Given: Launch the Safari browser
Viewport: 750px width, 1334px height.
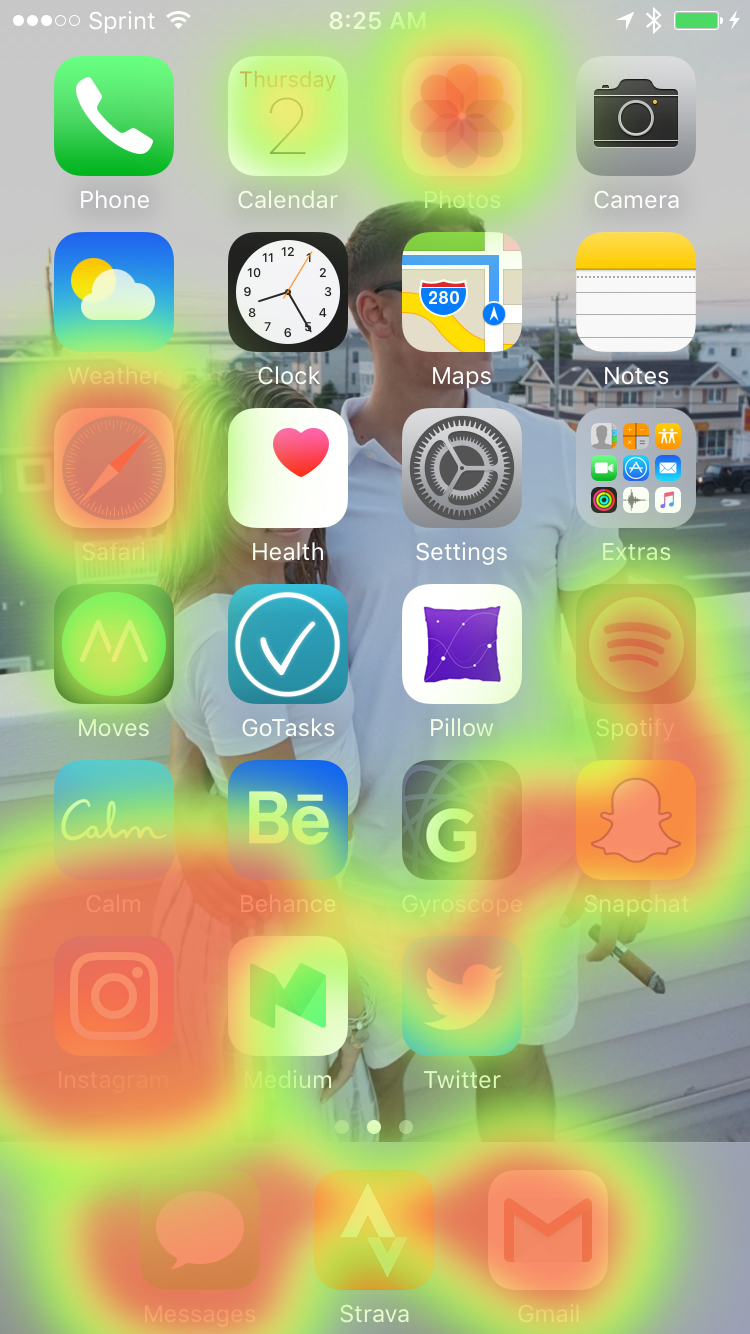Looking at the screenshot, I should pyautogui.click(x=114, y=468).
